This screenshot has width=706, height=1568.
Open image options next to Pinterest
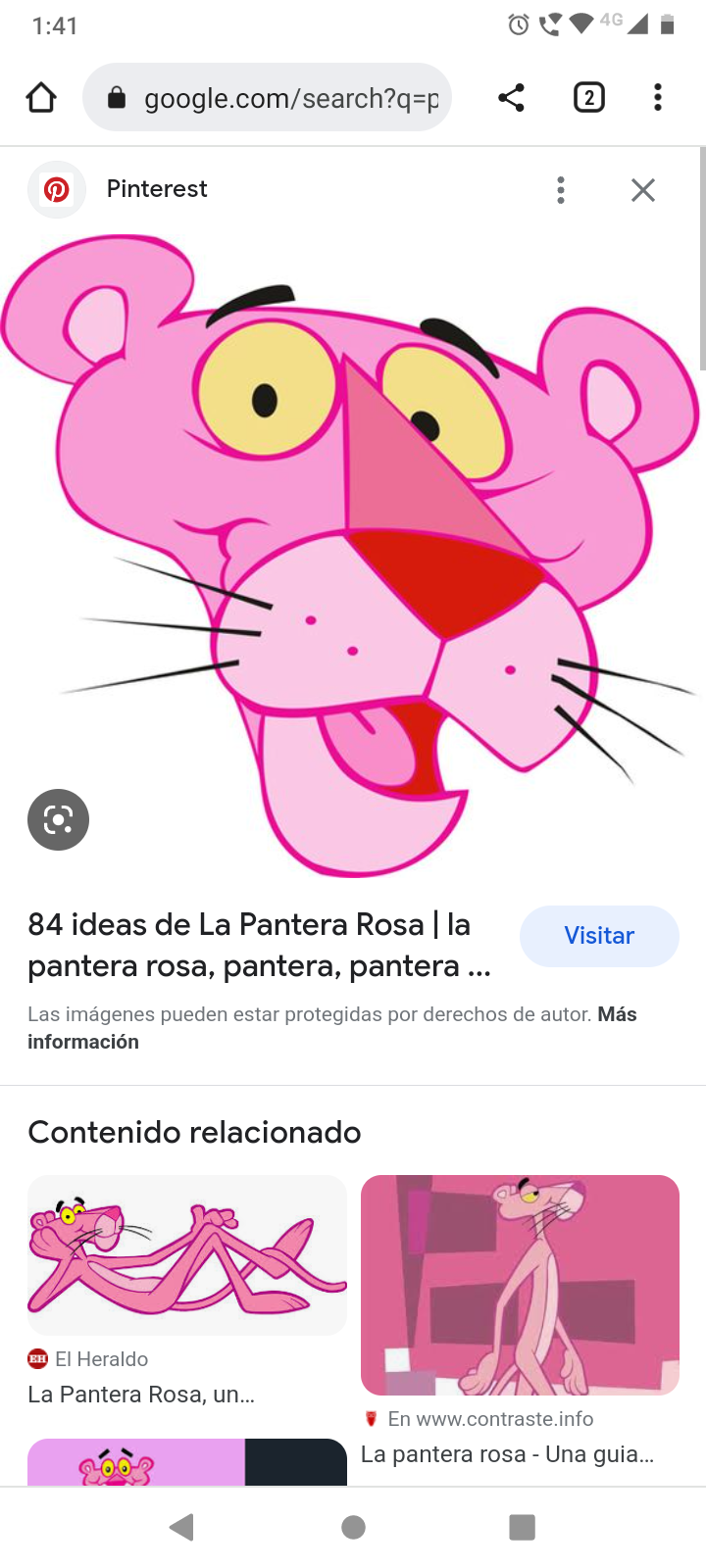click(x=560, y=190)
